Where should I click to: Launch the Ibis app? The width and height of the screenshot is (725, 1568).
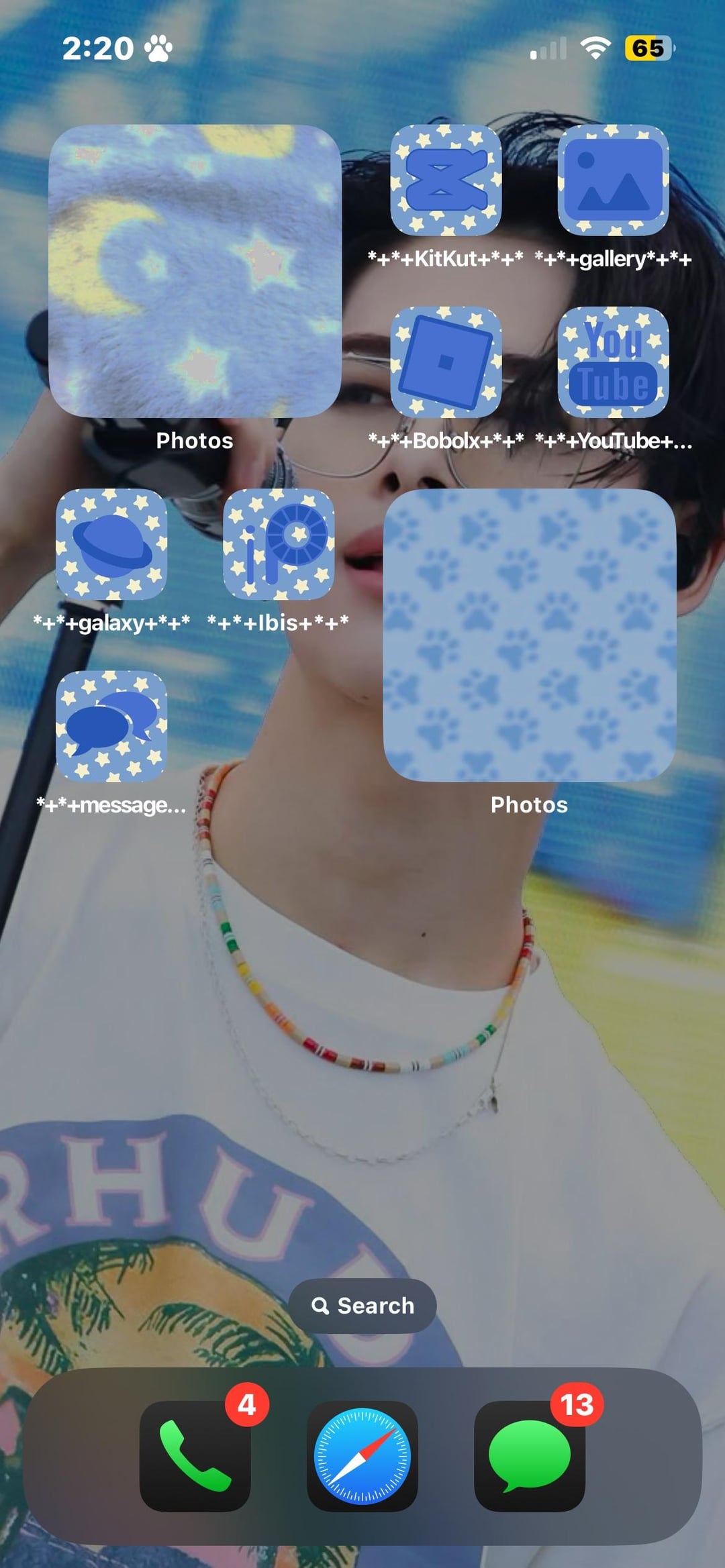click(x=279, y=544)
